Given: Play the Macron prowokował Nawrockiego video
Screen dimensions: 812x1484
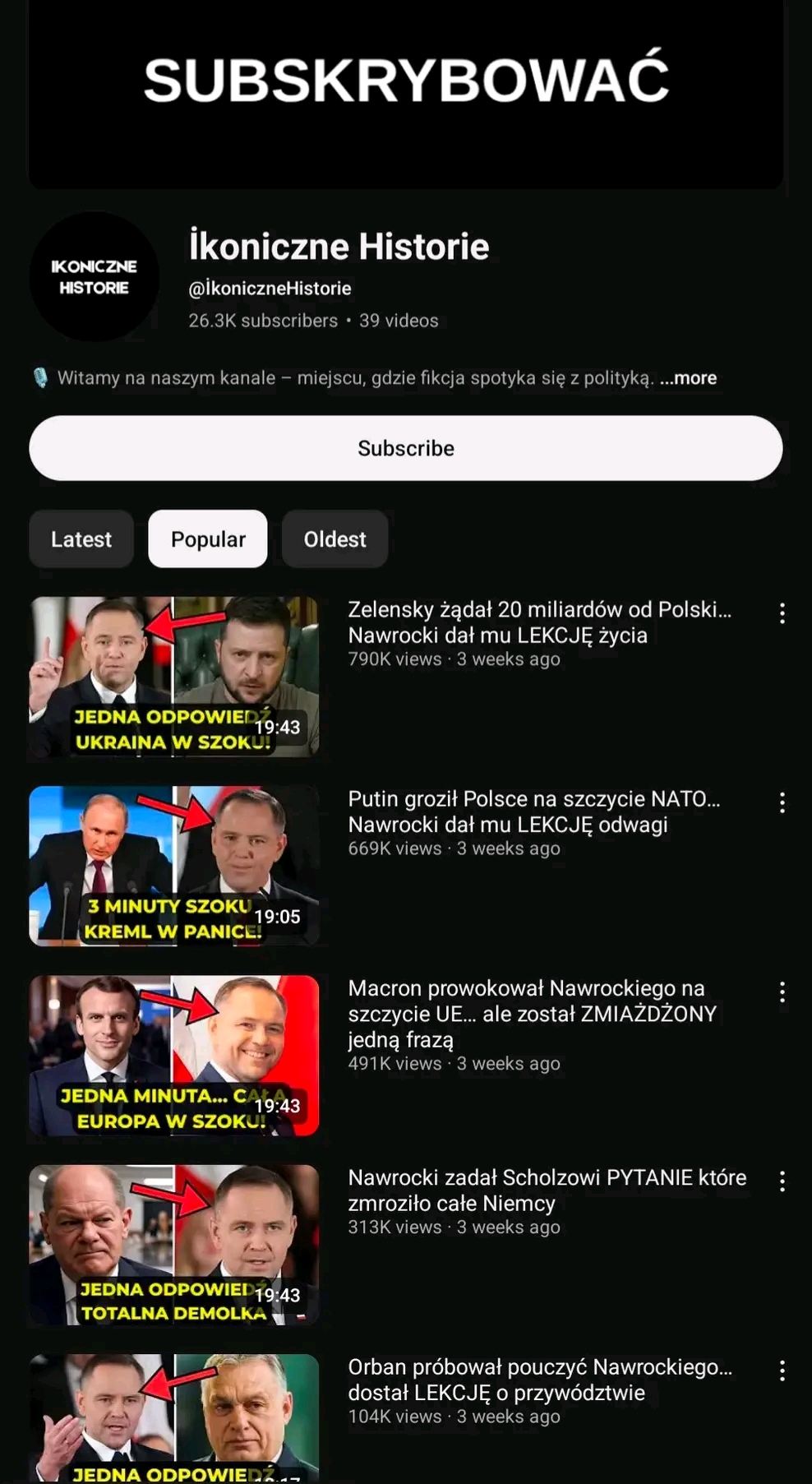Looking at the screenshot, I should (x=174, y=1055).
